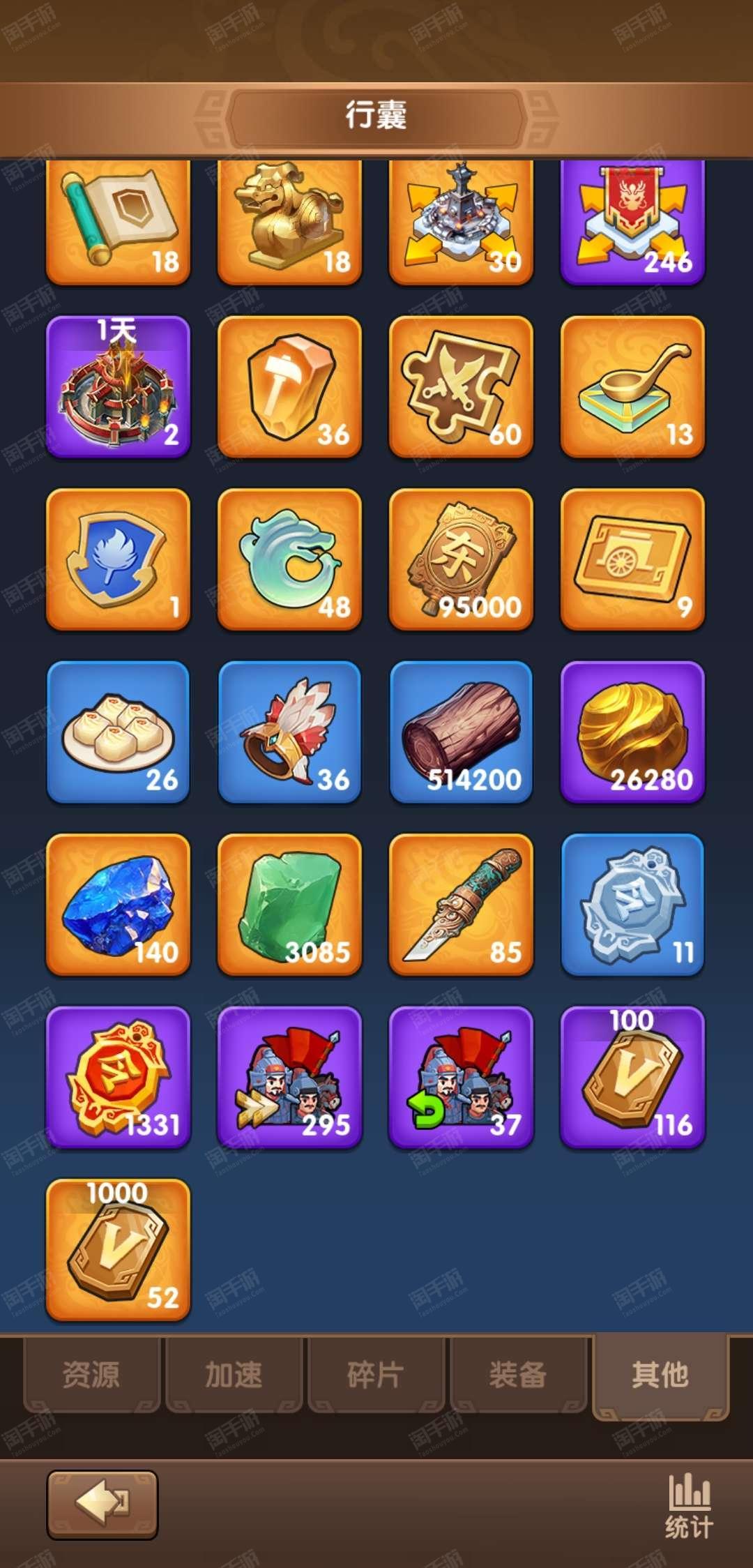This screenshot has height=1568, width=753.
Task: Switch to the 加速 tab
Action: tap(234, 1375)
